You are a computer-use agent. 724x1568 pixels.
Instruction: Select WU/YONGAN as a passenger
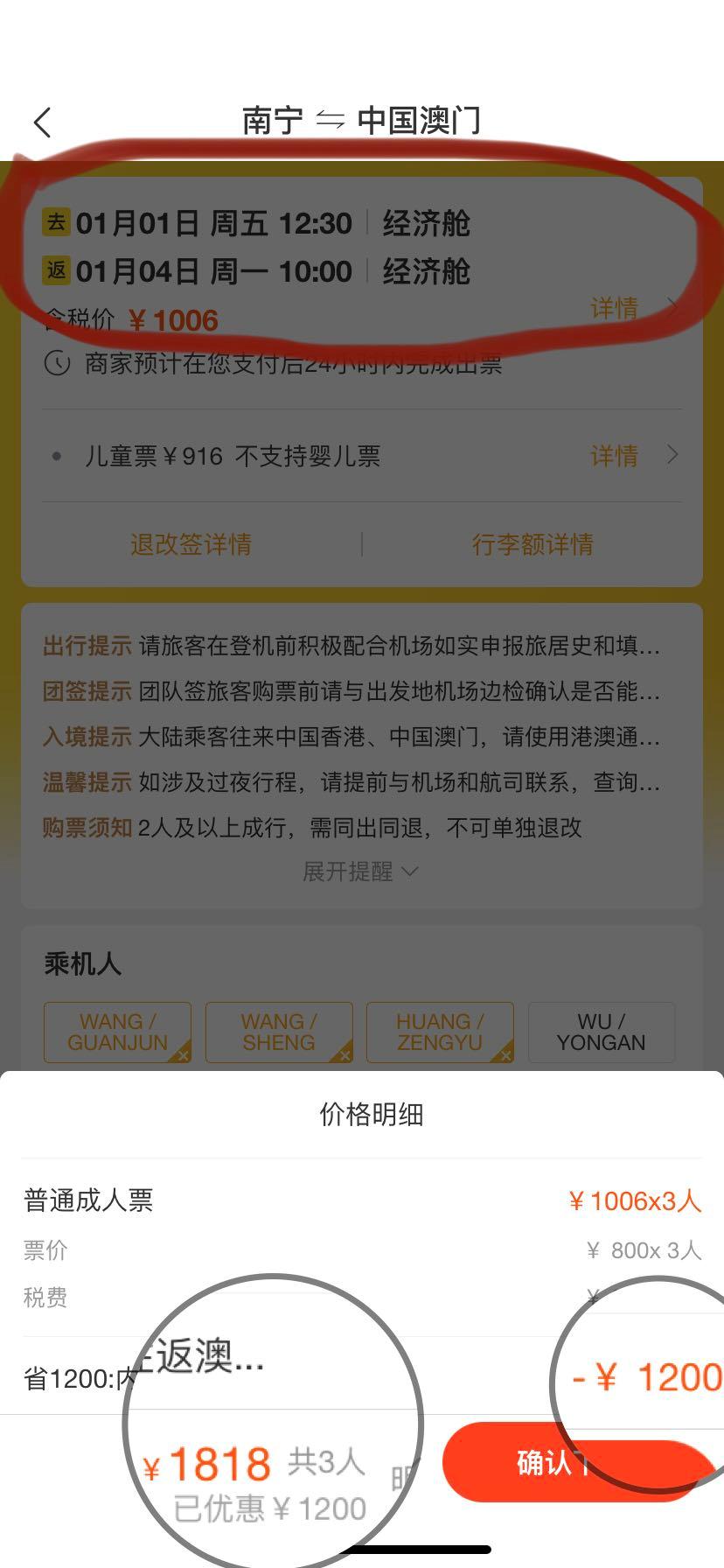(602, 1032)
